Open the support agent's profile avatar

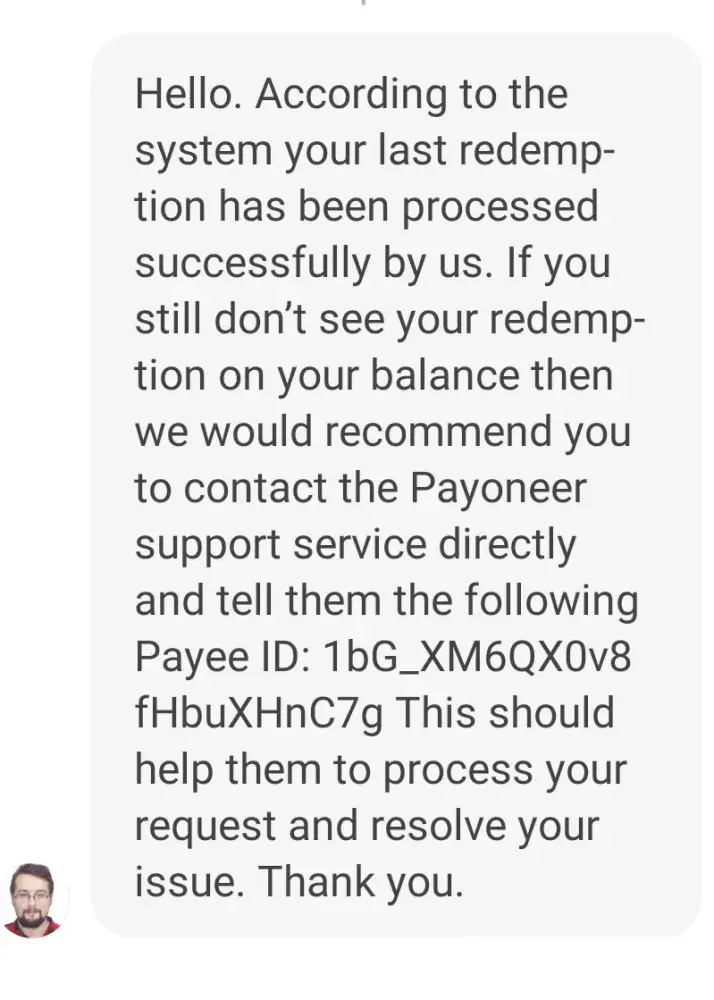tap(35, 901)
